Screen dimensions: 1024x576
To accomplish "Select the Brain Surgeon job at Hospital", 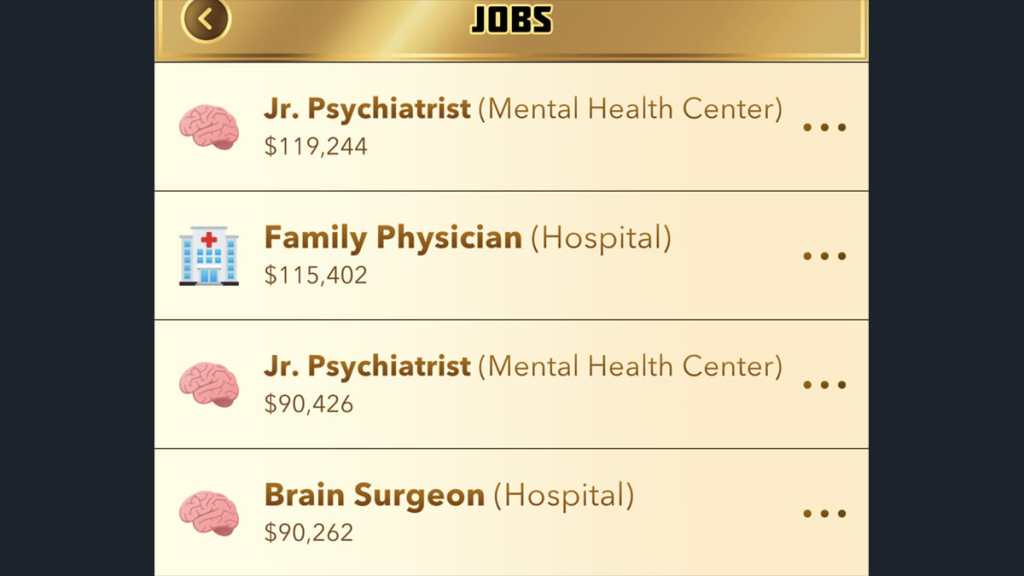I will (448, 511).
